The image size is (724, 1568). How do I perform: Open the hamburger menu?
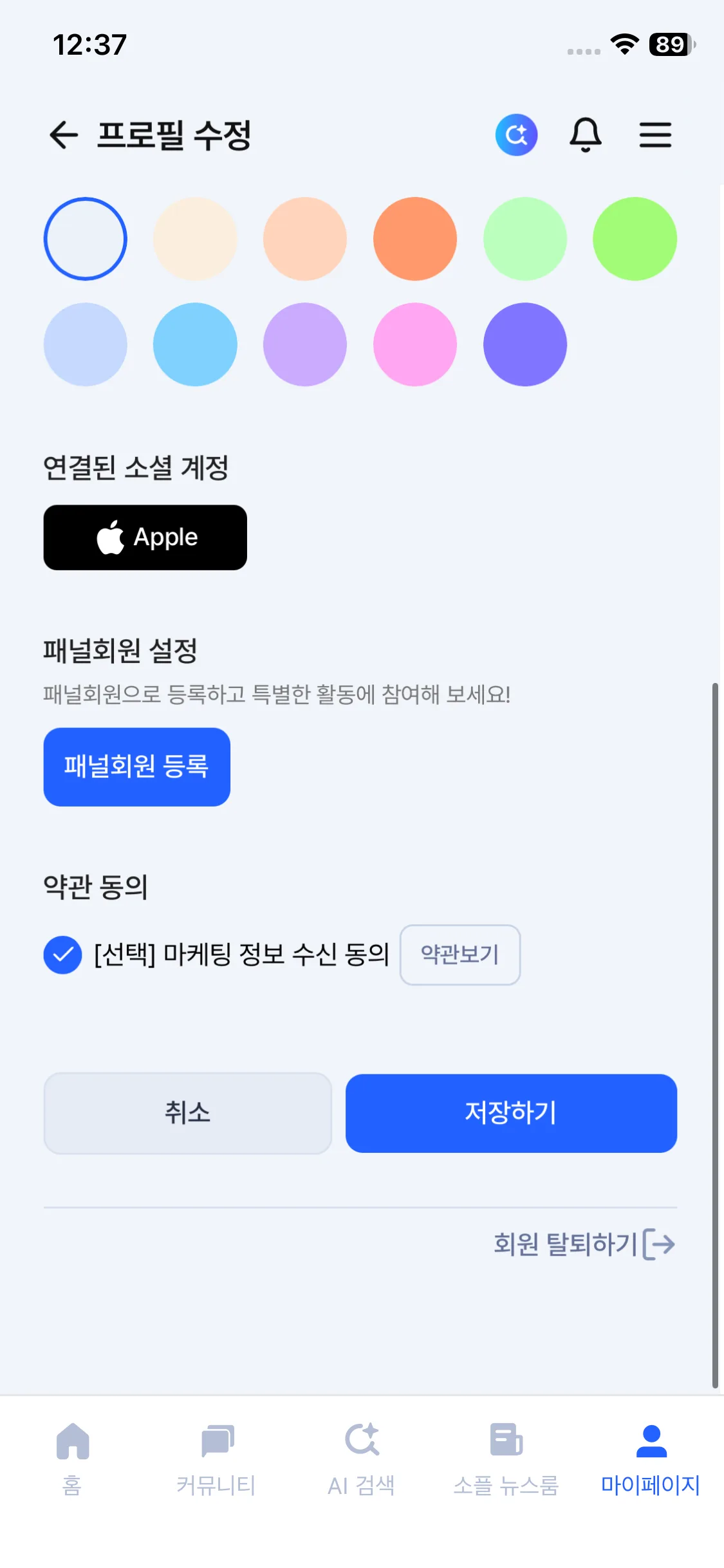[x=655, y=135]
